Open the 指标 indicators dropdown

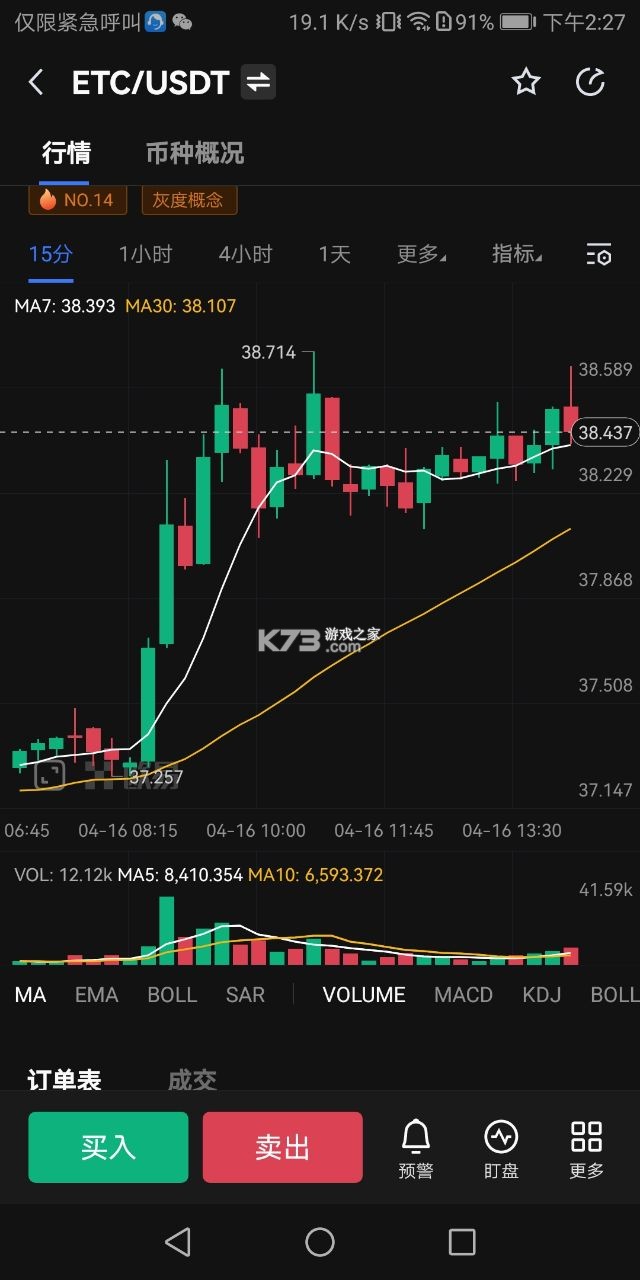[x=517, y=254]
